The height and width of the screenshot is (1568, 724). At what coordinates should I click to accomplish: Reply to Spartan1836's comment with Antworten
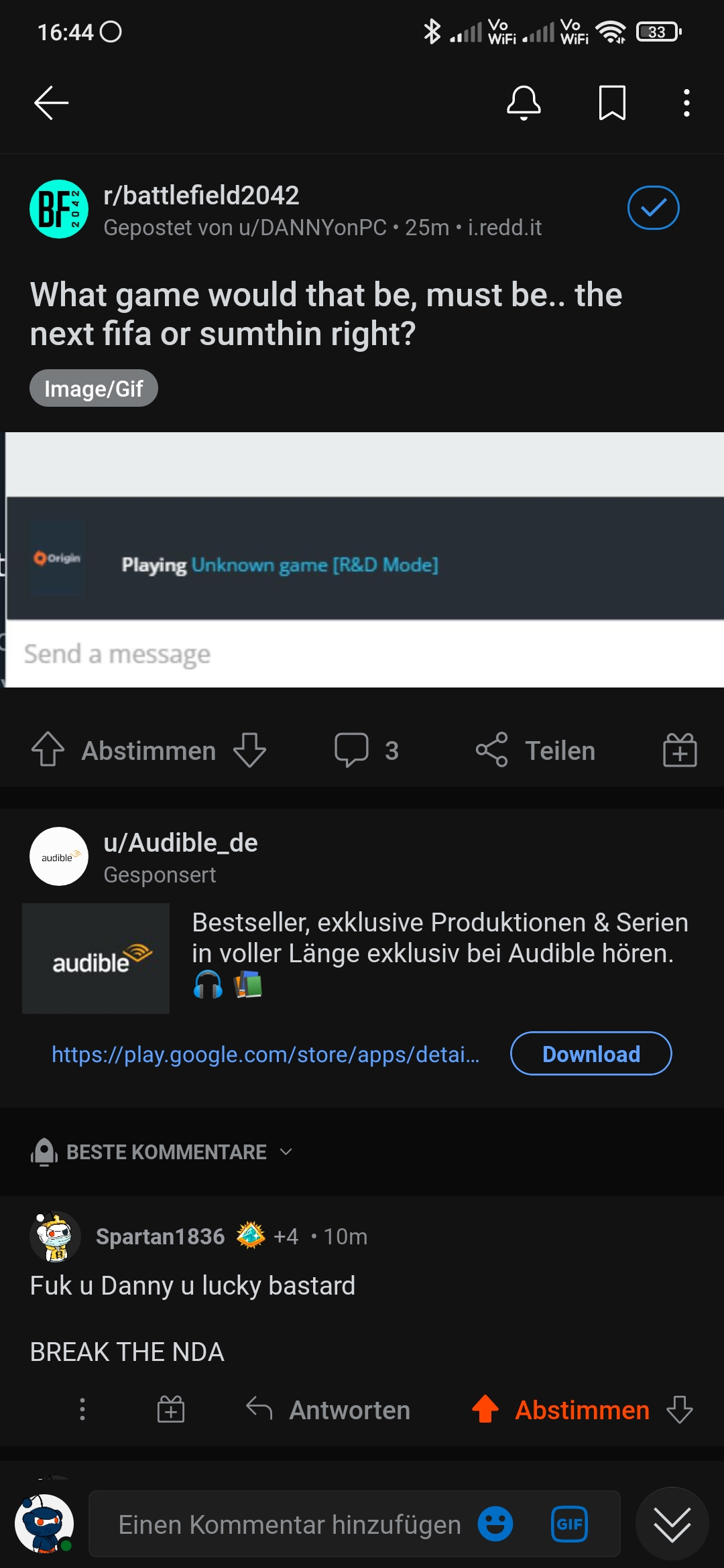click(x=328, y=1410)
